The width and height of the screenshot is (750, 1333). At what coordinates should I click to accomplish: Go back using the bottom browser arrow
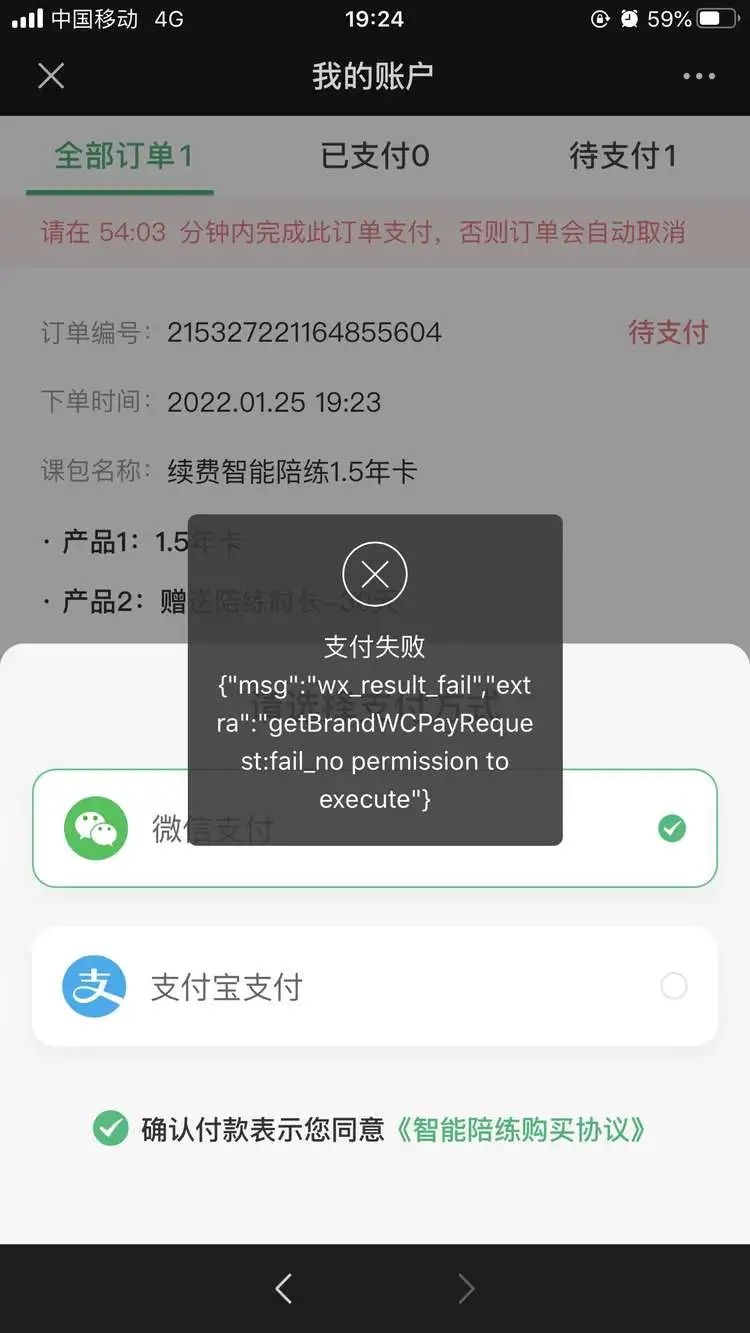click(284, 1288)
